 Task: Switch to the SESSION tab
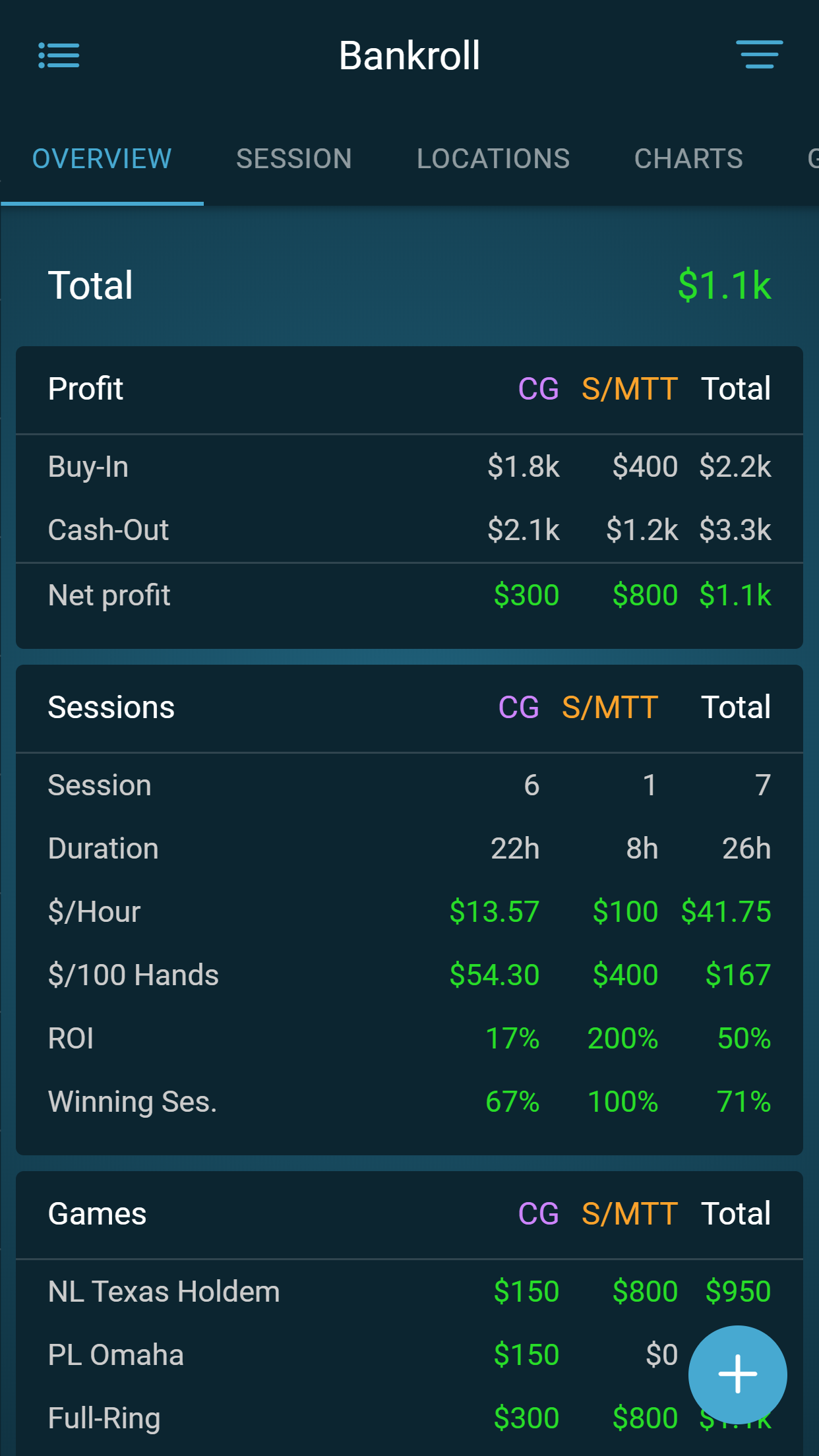294,158
